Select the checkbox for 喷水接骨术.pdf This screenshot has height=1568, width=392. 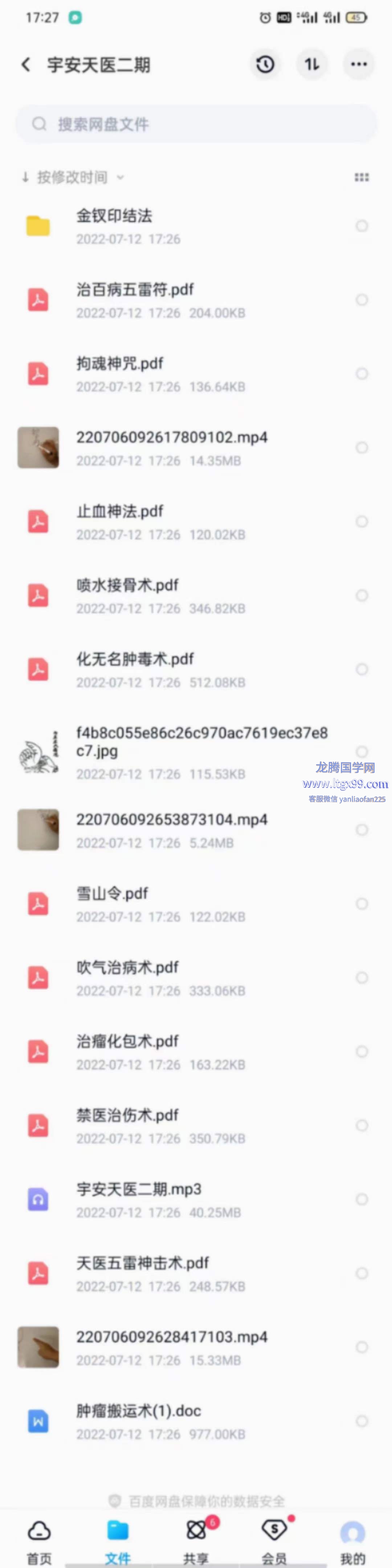click(362, 595)
